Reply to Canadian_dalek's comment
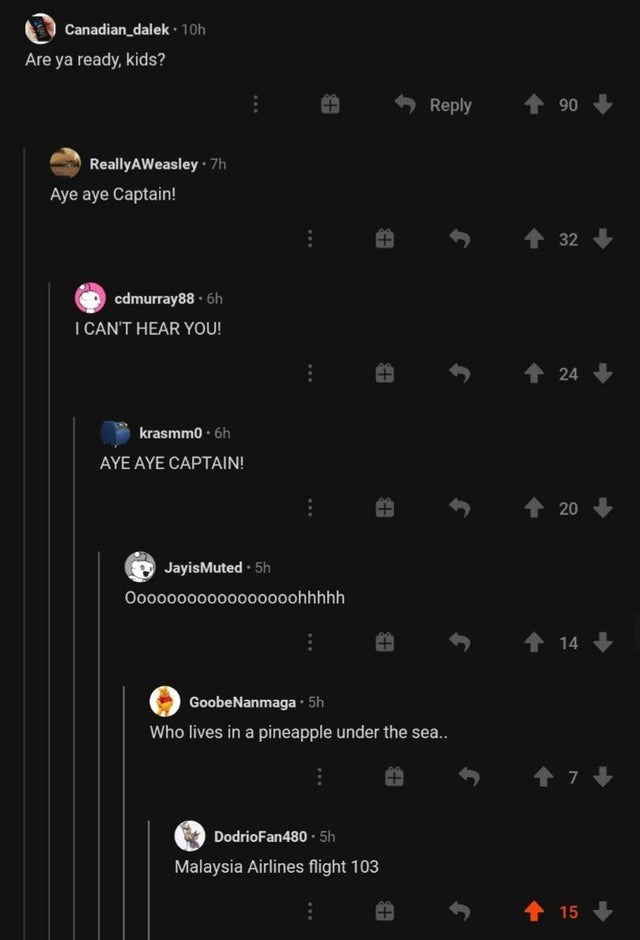 pos(433,105)
